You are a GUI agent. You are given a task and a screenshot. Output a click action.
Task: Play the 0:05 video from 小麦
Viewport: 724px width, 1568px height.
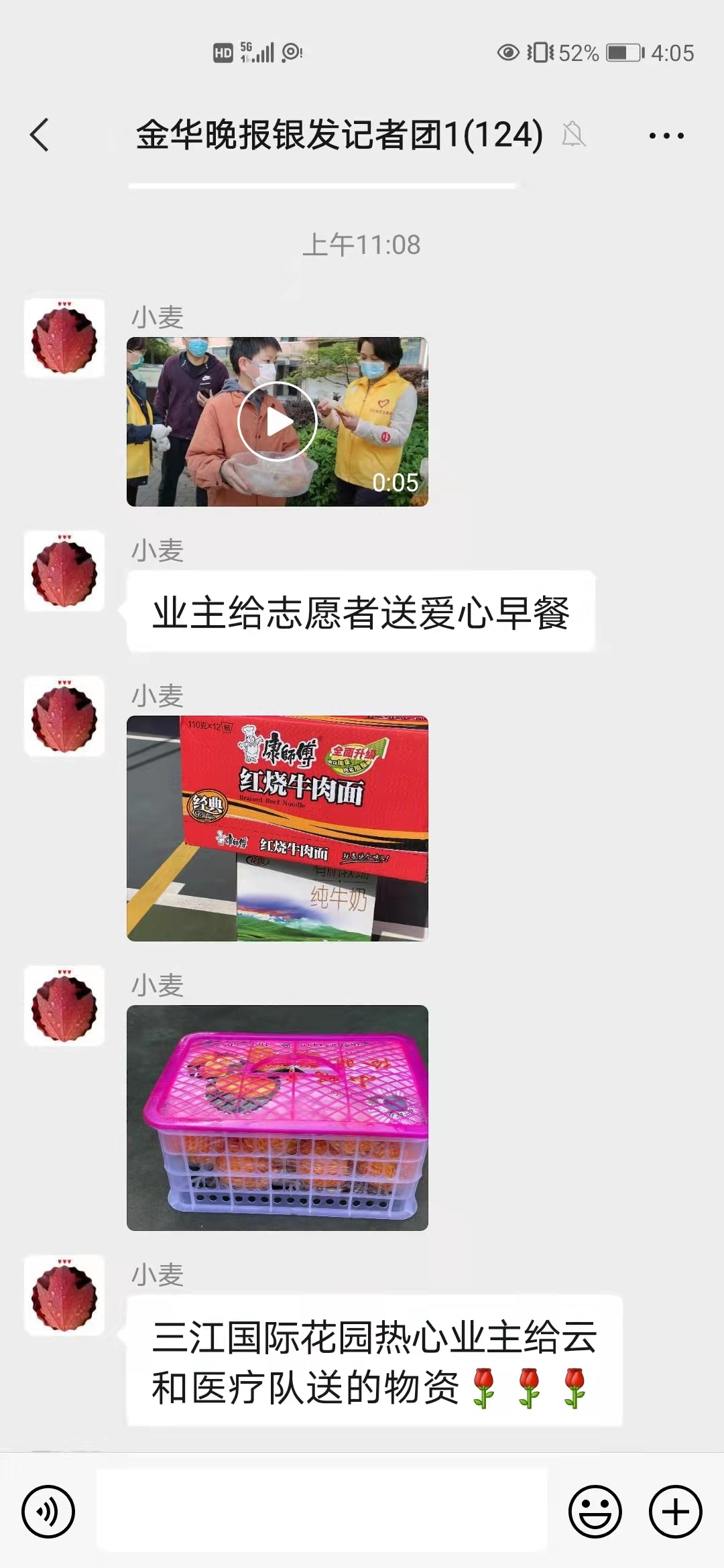pyautogui.click(x=277, y=422)
